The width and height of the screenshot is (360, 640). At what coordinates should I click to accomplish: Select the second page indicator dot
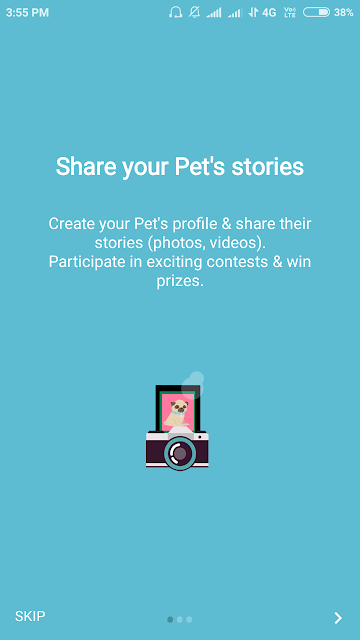point(180,620)
